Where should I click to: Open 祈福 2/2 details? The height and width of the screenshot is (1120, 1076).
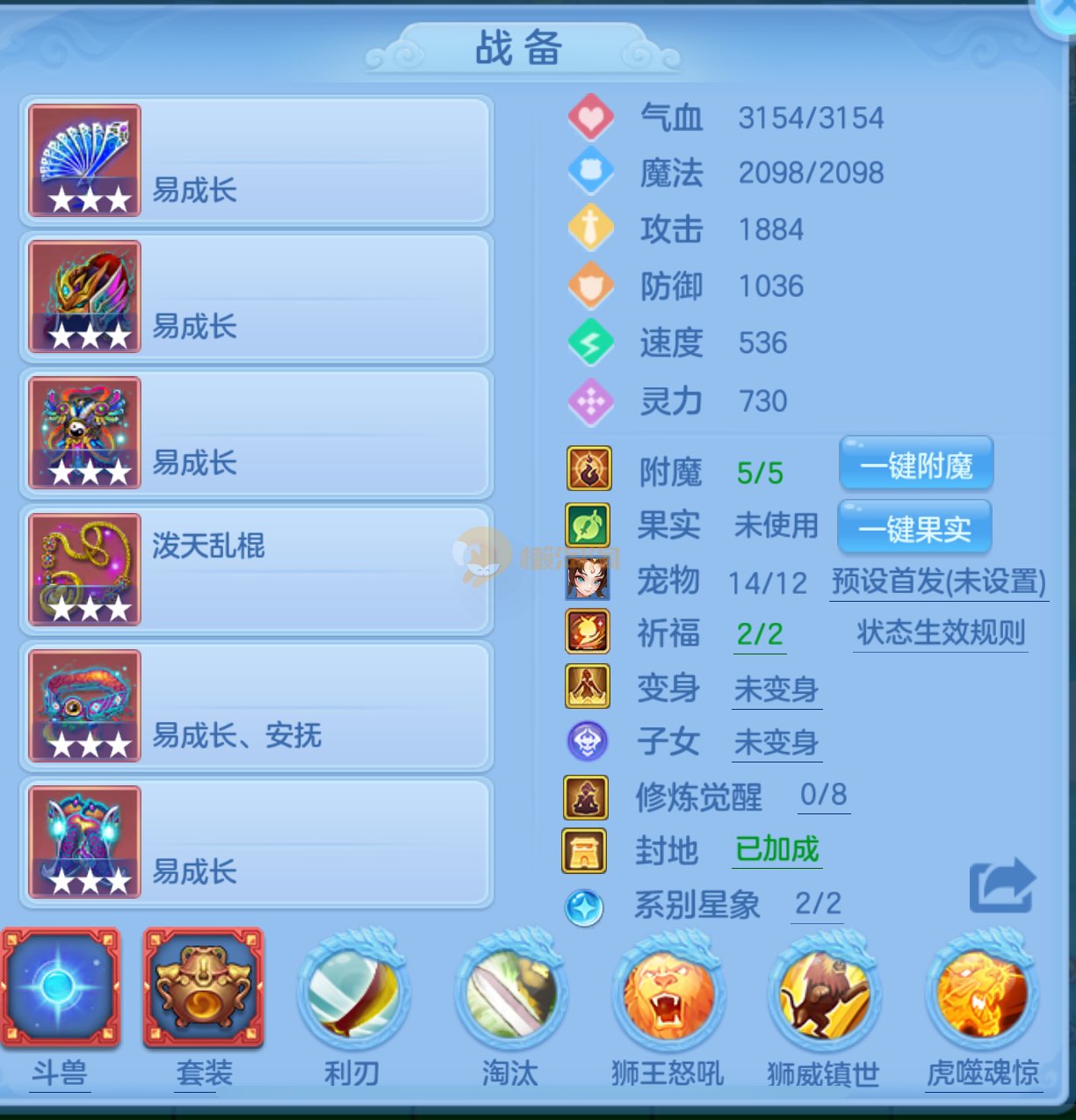coord(760,634)
